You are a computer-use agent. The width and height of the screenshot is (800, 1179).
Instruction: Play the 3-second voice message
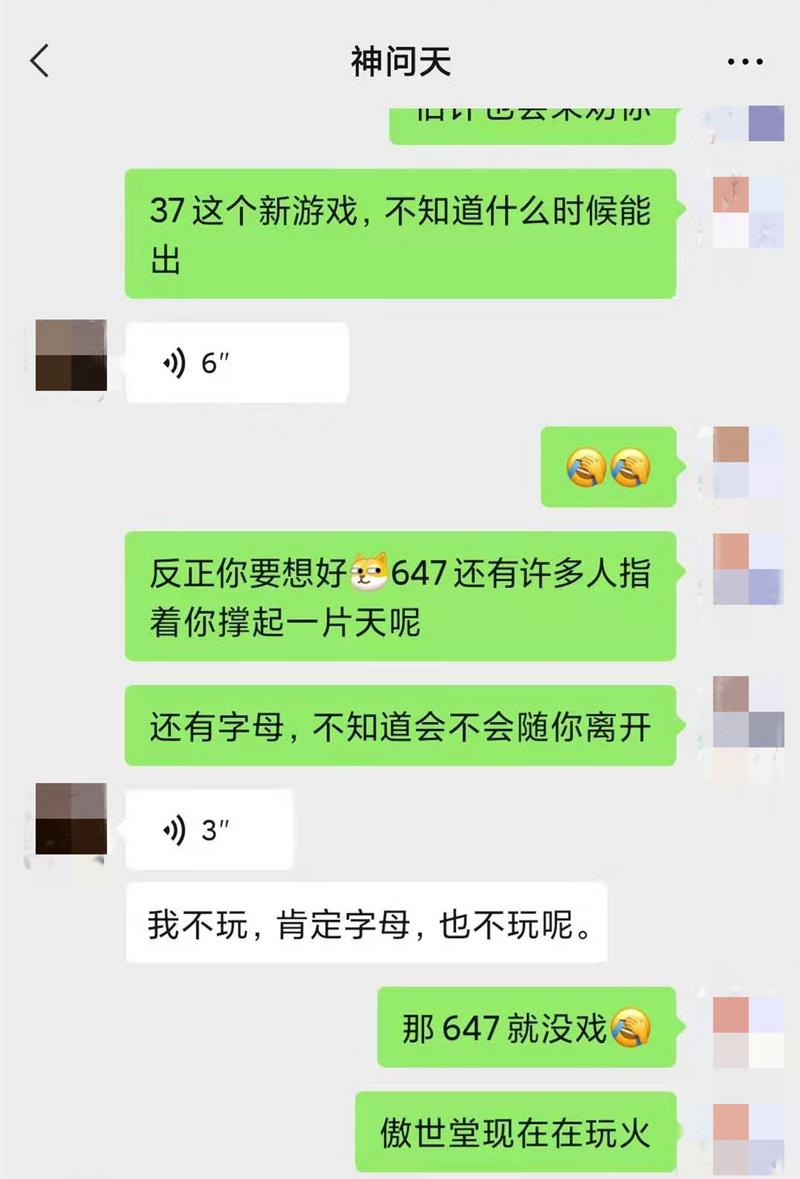210,829
